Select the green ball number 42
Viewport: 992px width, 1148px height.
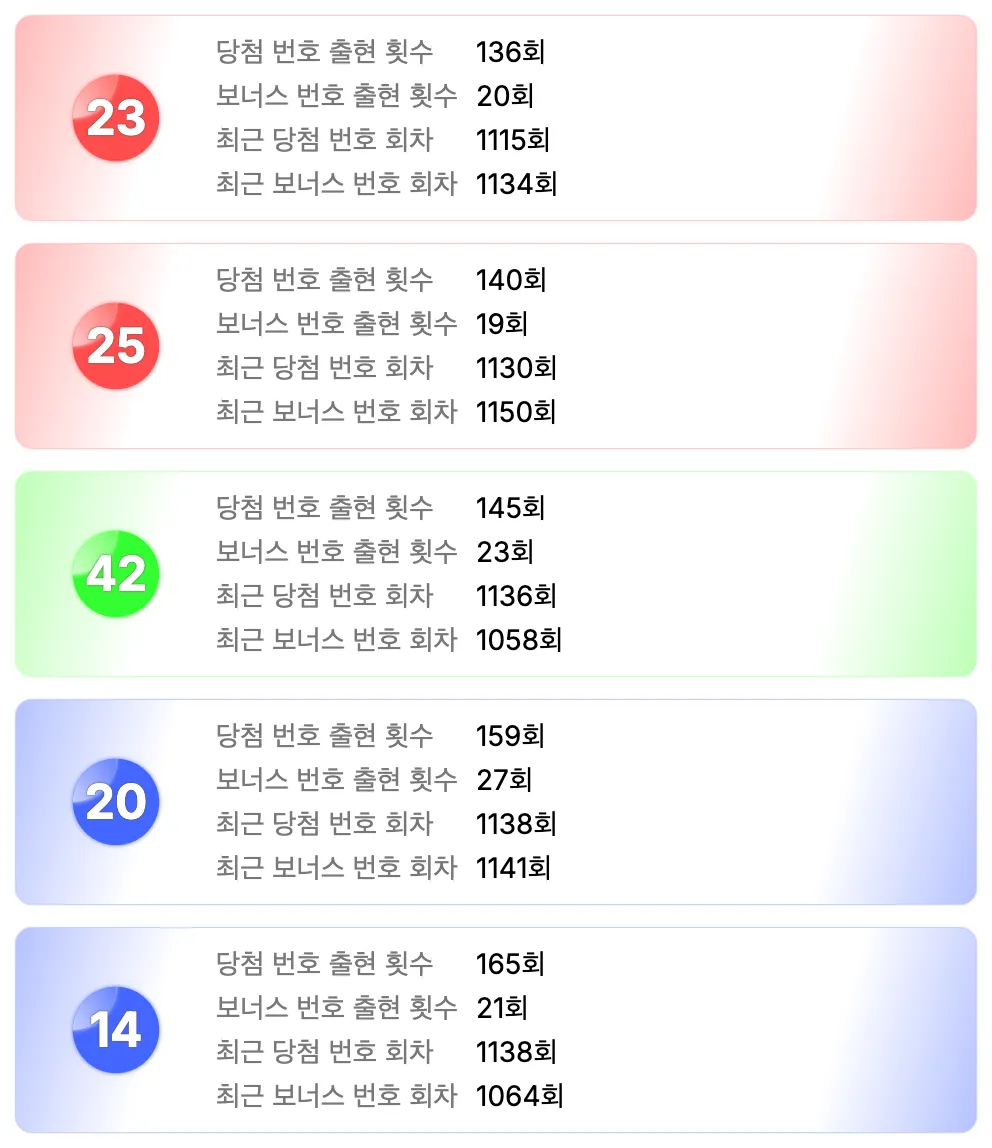coord(117,572)
